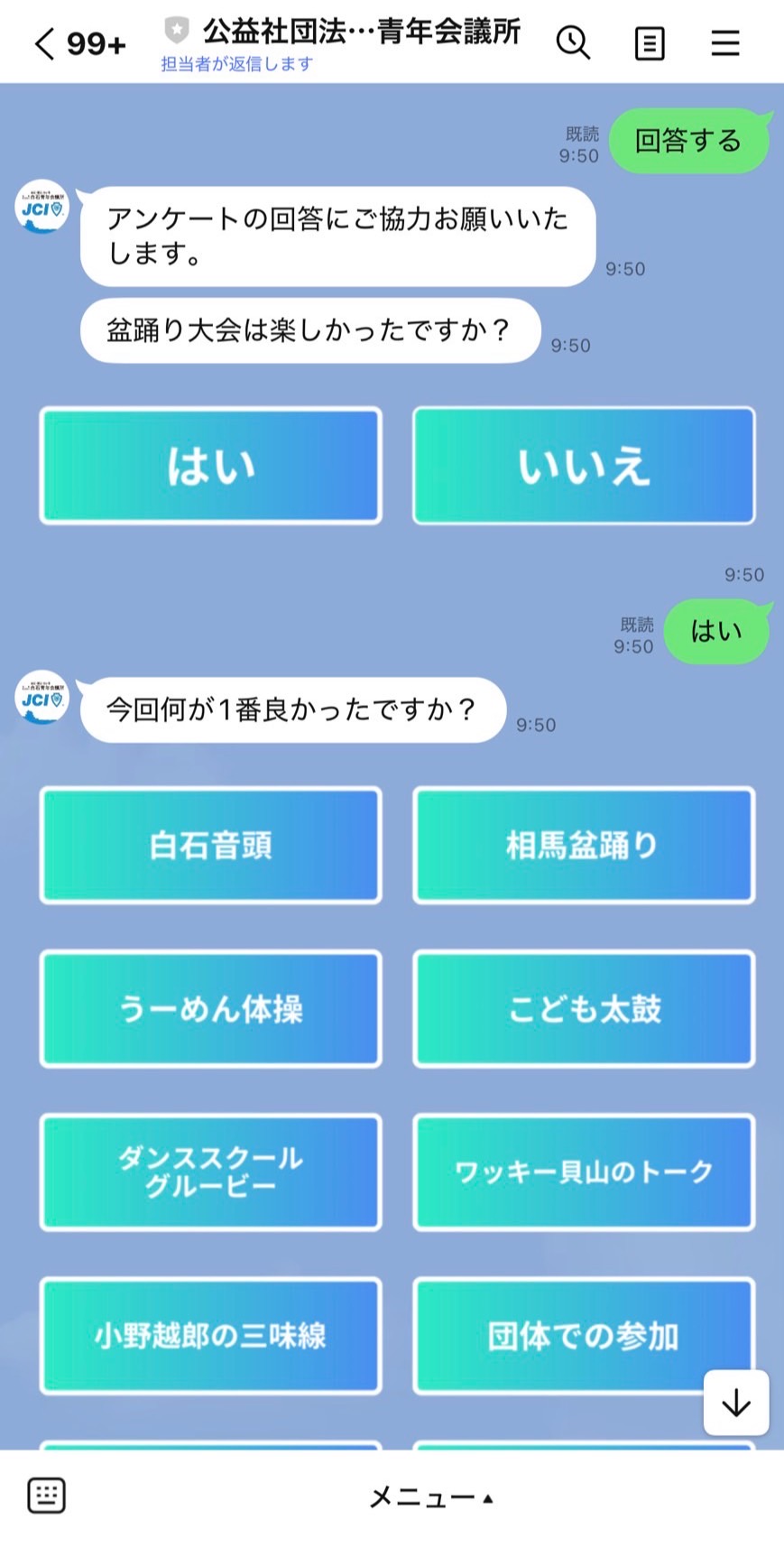Pick うーめん体操 as favorite
The width and height of the screenshot is (784, 1557).
pos(210,1009)
